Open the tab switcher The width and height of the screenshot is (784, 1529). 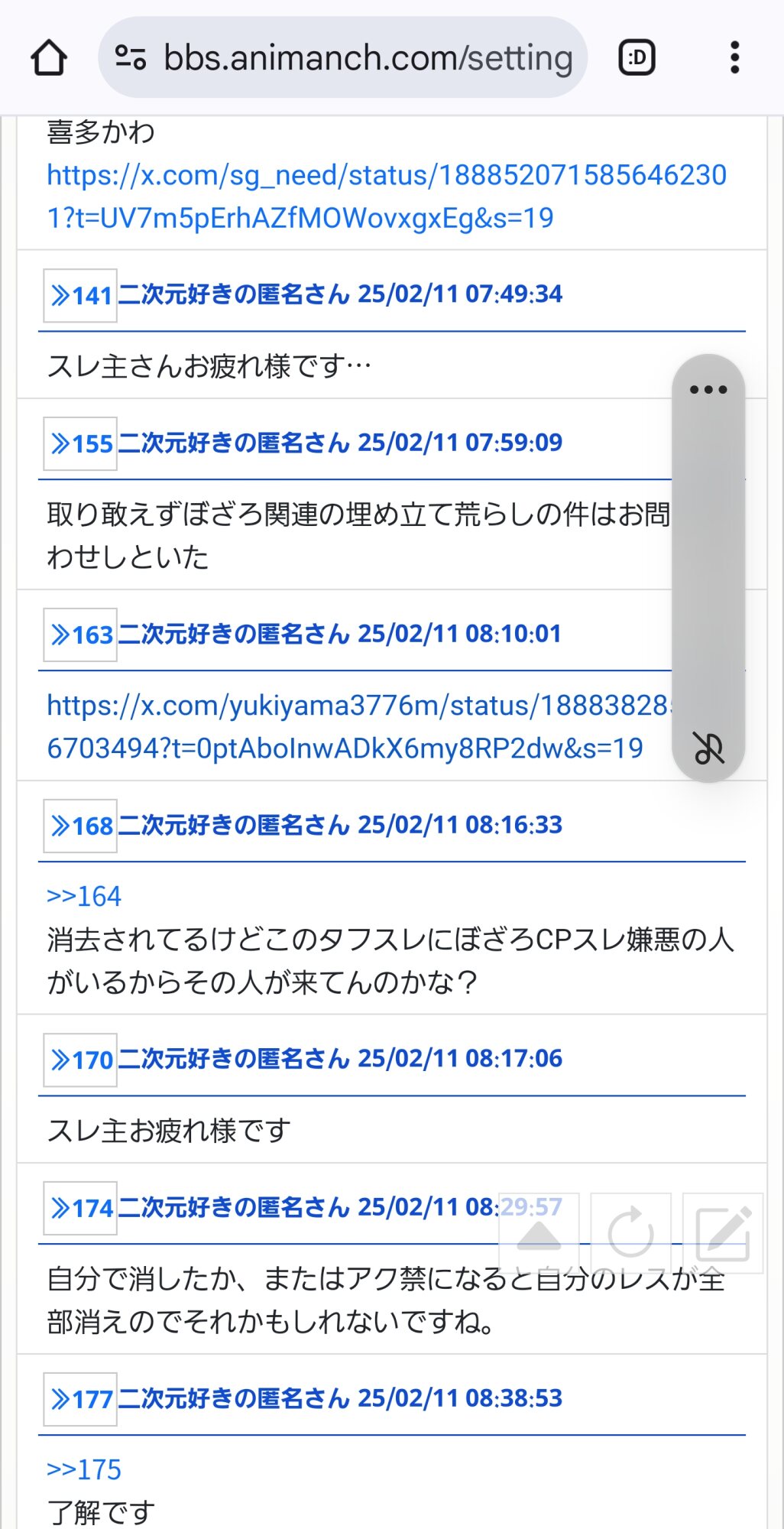(x=637, y=58)
